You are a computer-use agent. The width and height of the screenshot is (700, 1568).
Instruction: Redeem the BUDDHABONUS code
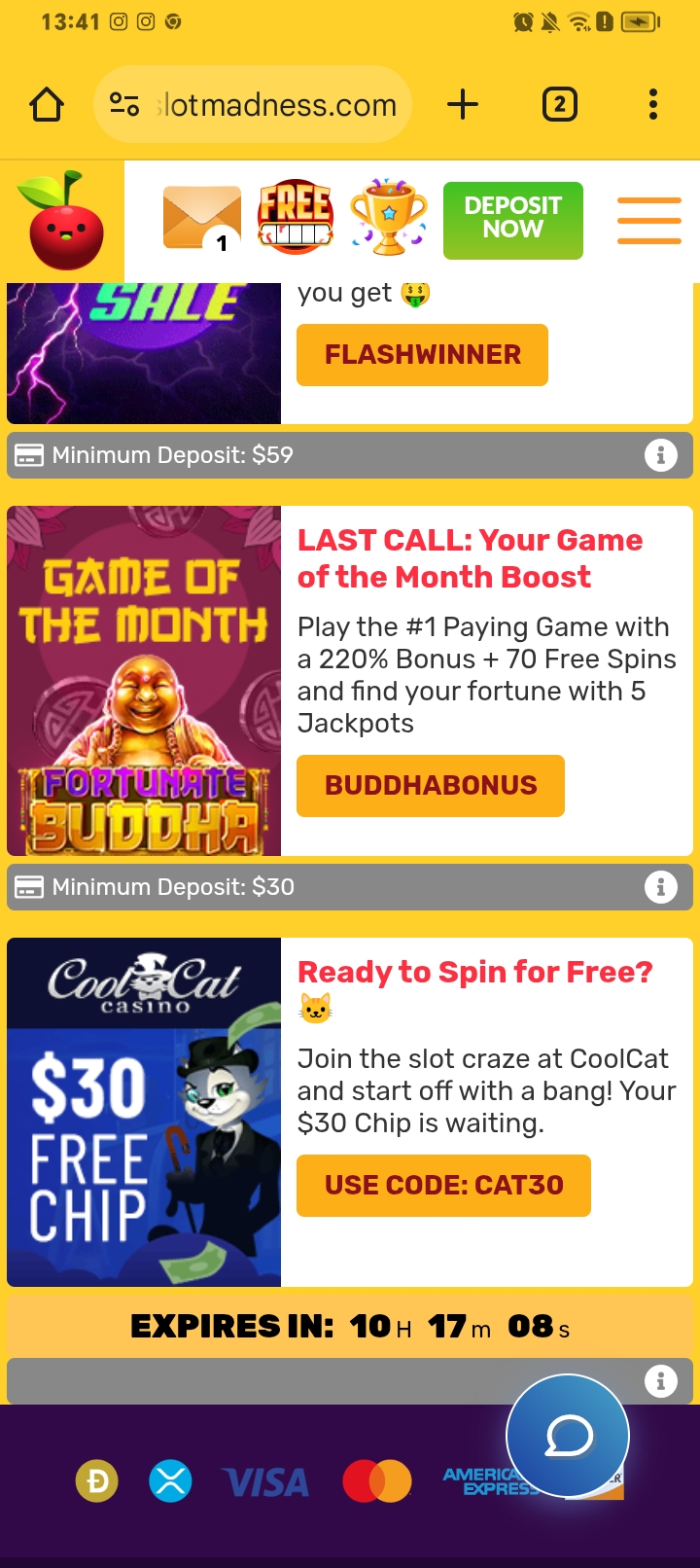(430, 786)
